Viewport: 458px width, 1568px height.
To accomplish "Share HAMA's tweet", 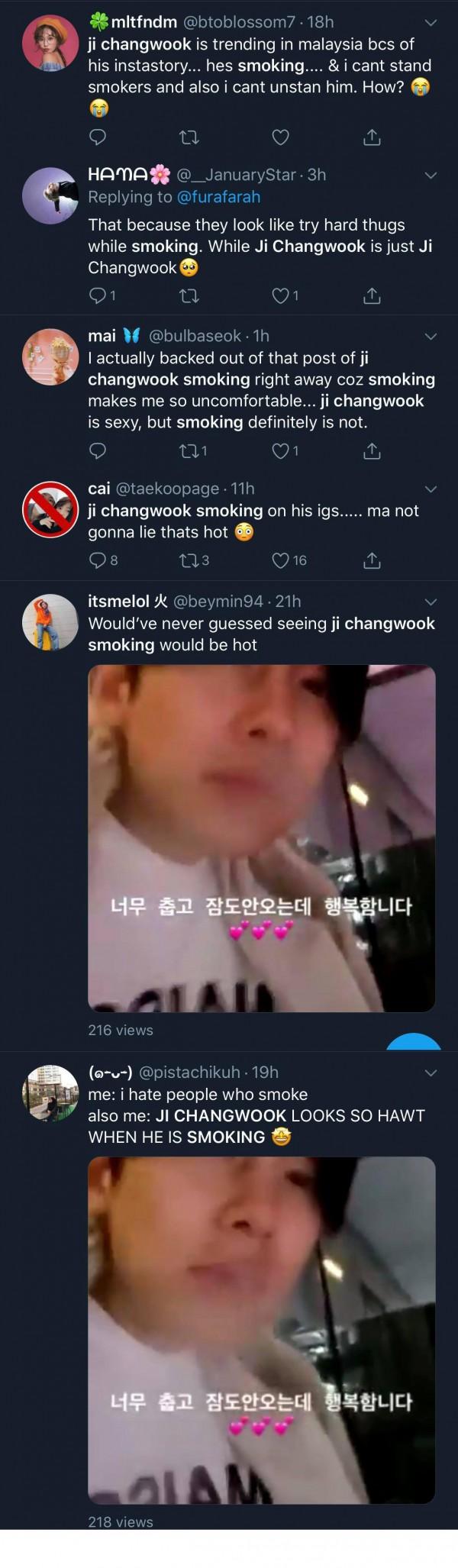I will pos(372,295).
